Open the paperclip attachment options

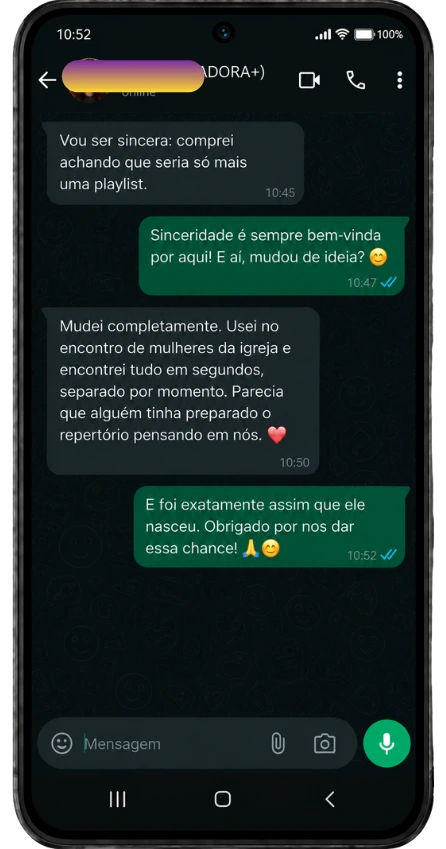point(278,743)
